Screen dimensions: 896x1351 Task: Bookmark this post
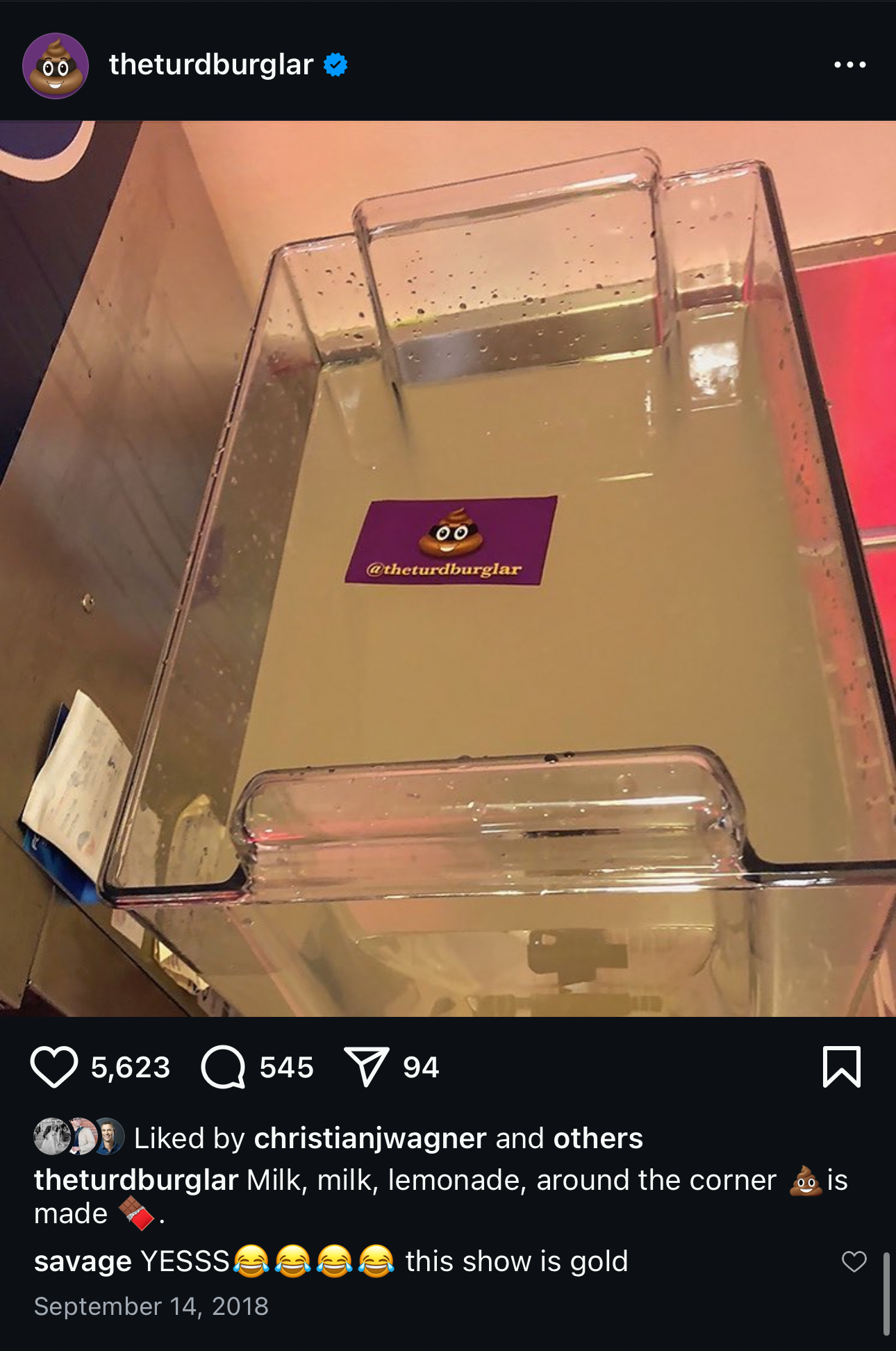(x=842, y=1066)
